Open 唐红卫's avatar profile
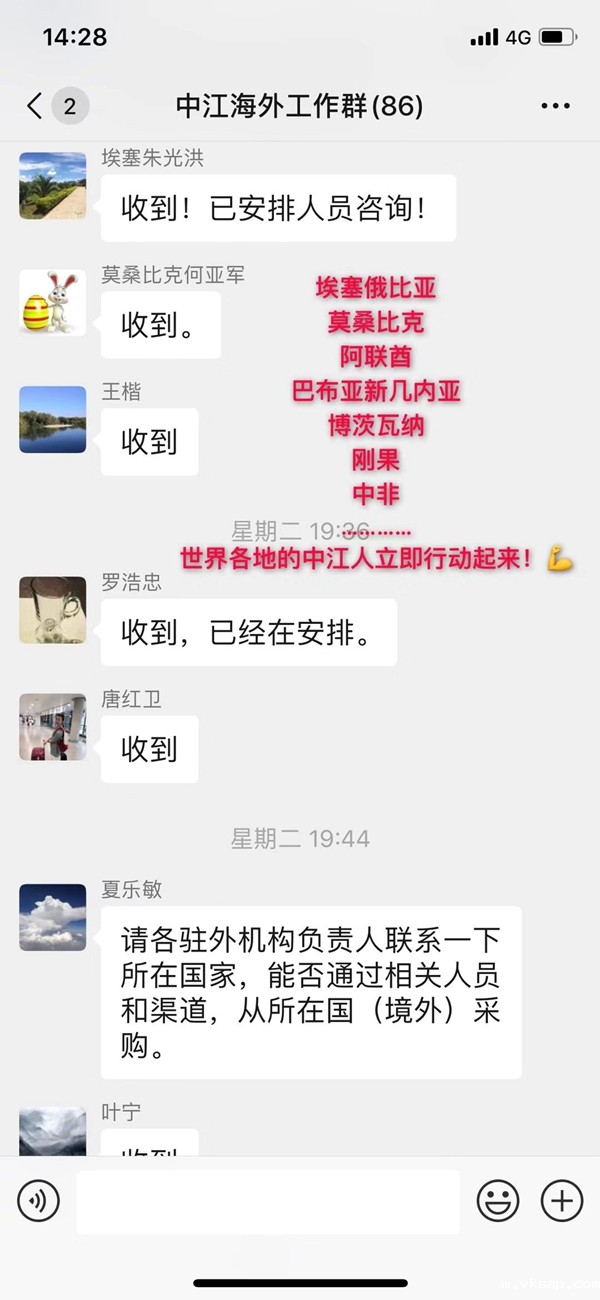Screen dimensions: 600x1300 [53, 727]
